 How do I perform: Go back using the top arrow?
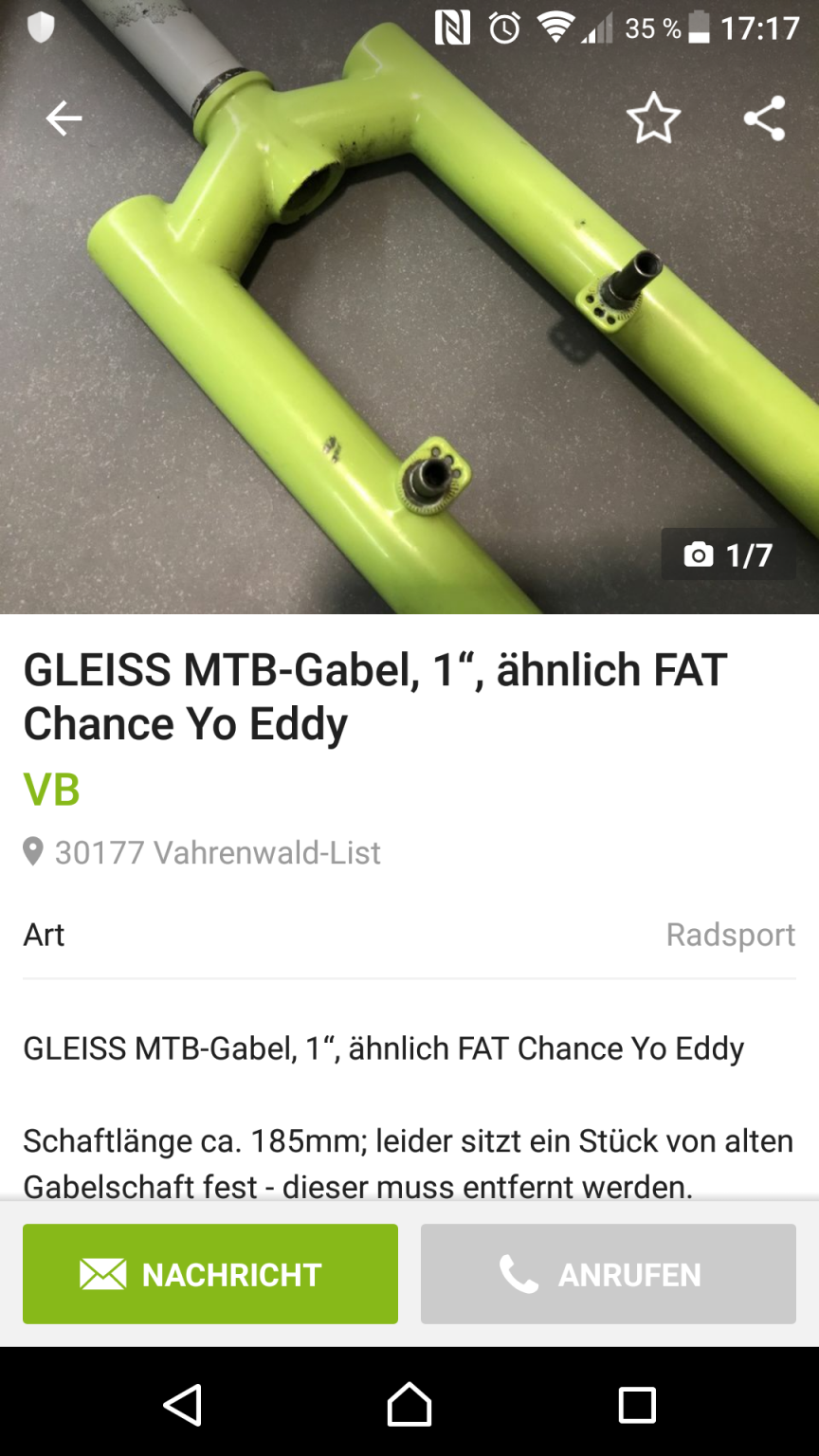64,118
